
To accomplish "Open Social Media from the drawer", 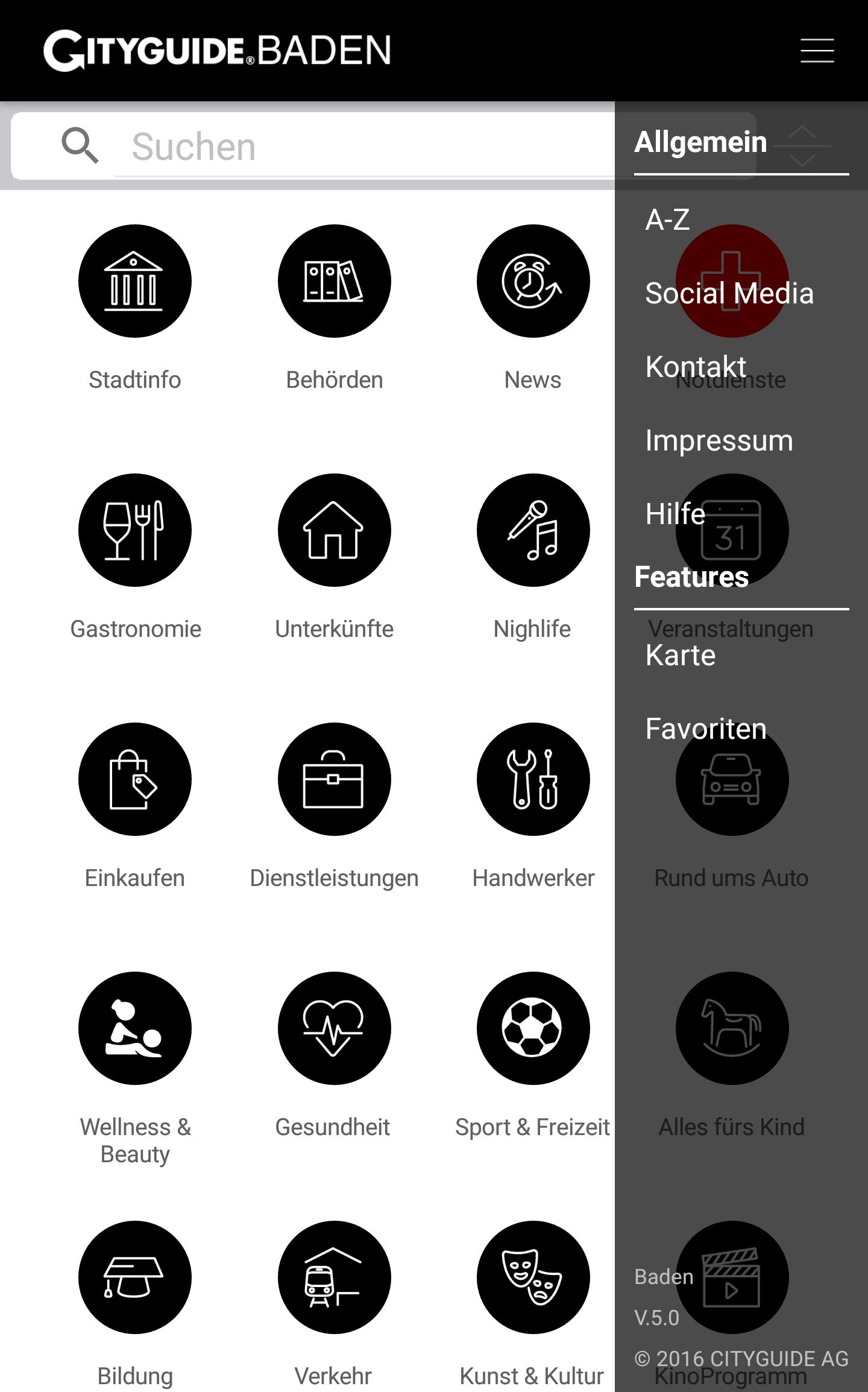I will tap(729, 294).
